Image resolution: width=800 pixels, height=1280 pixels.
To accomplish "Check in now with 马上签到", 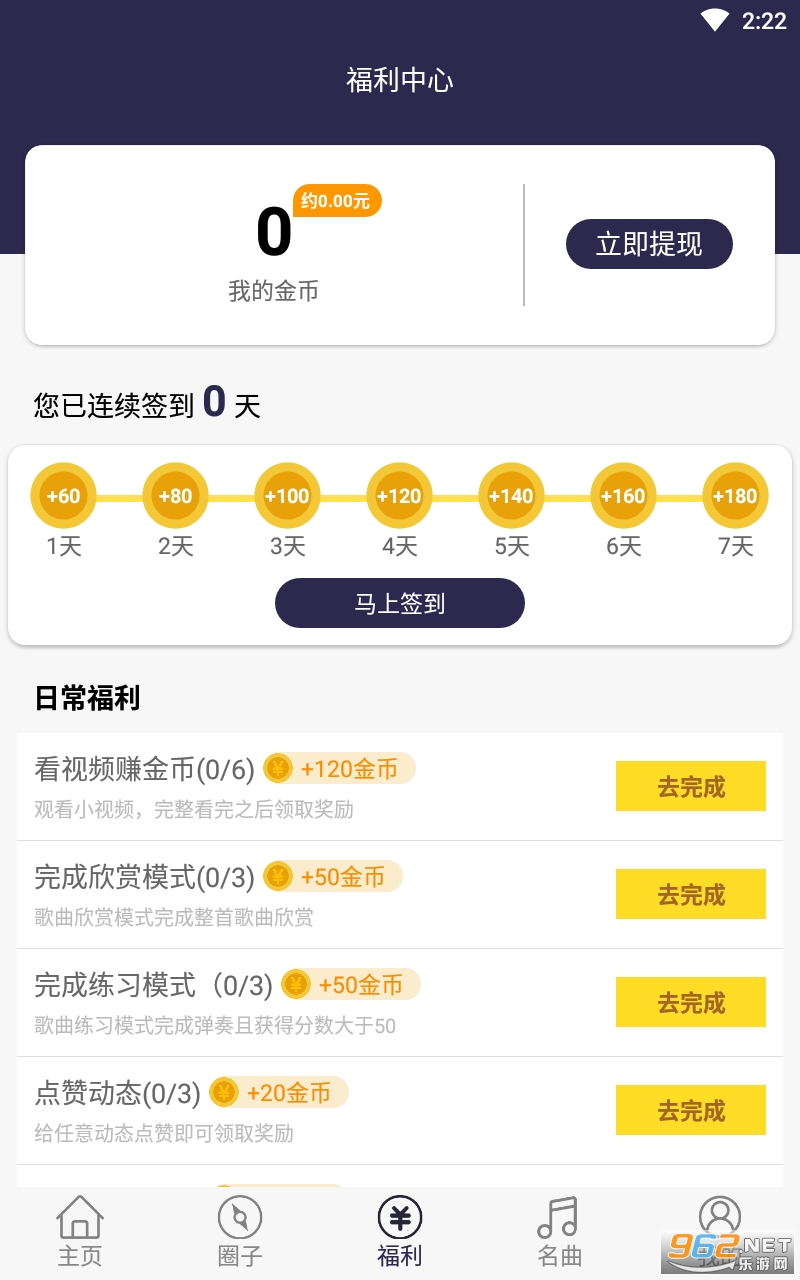I will click(400, 603).
